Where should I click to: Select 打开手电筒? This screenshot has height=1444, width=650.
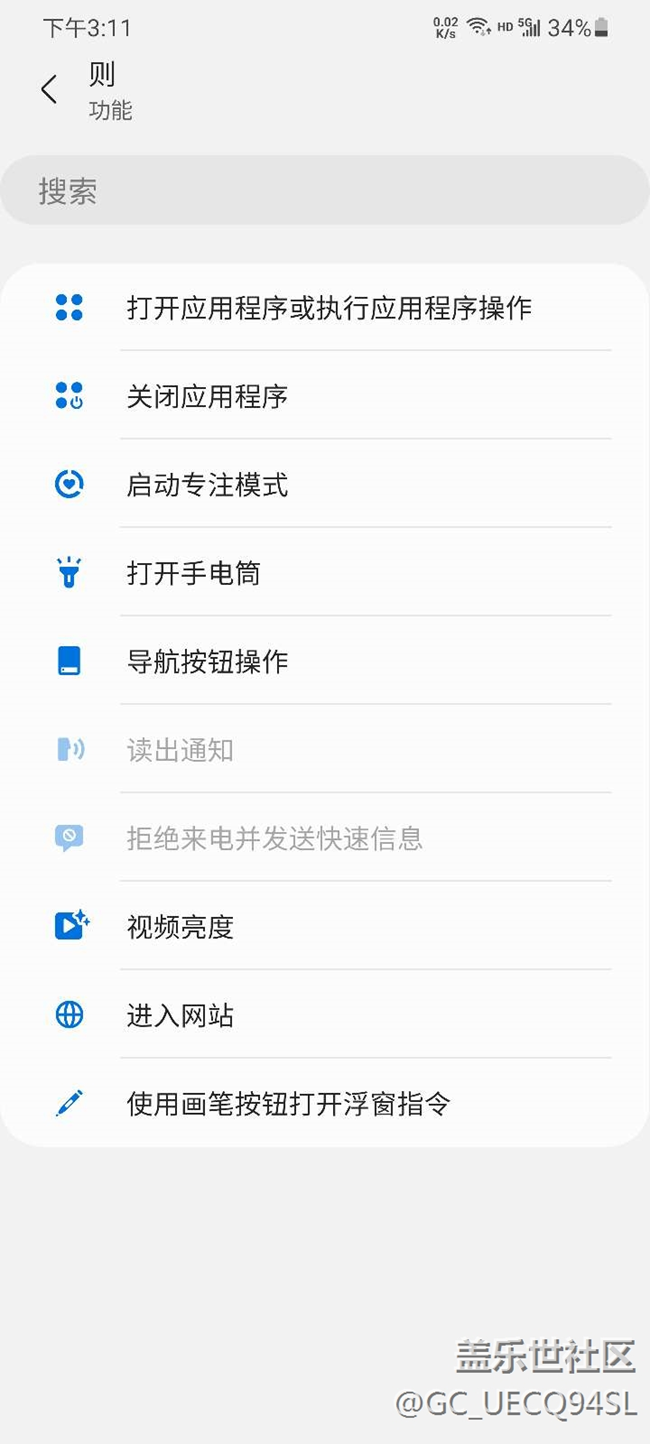click(x=325, y=572)
